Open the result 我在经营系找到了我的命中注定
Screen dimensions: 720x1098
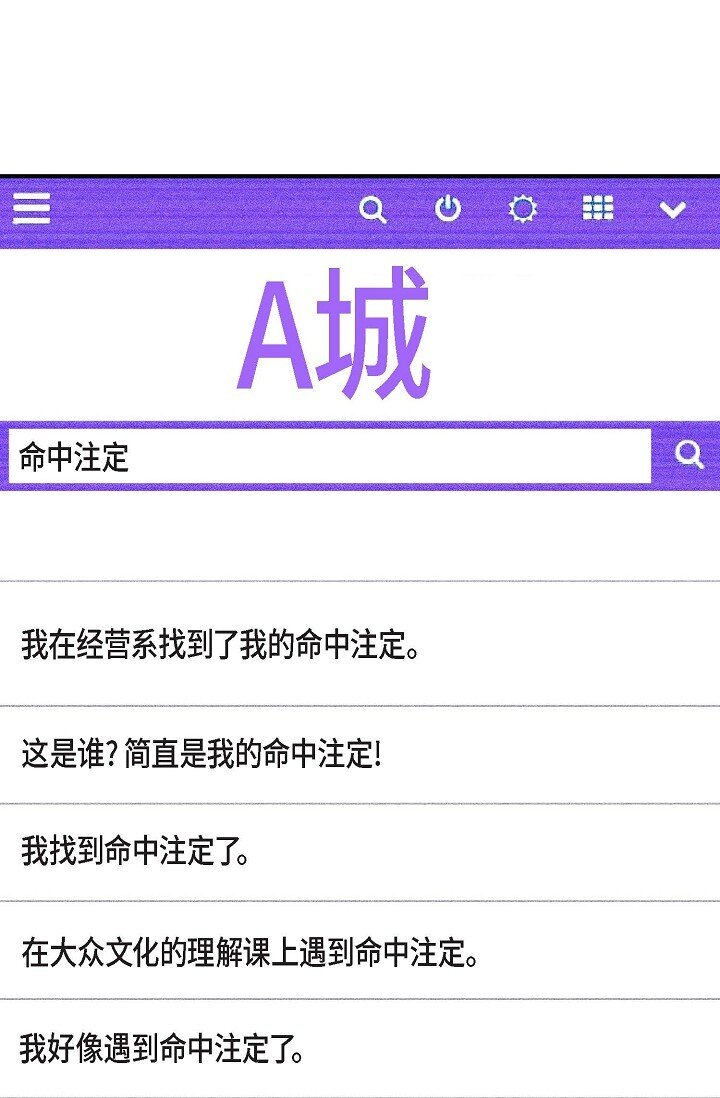click(223, 644)
